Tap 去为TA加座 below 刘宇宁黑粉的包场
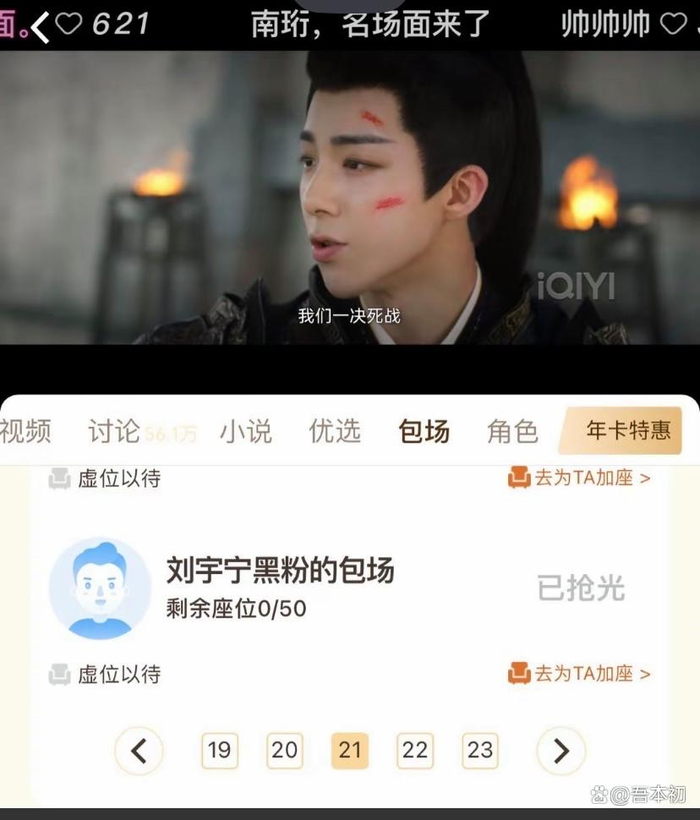The image size is (700, 820). 580,674
